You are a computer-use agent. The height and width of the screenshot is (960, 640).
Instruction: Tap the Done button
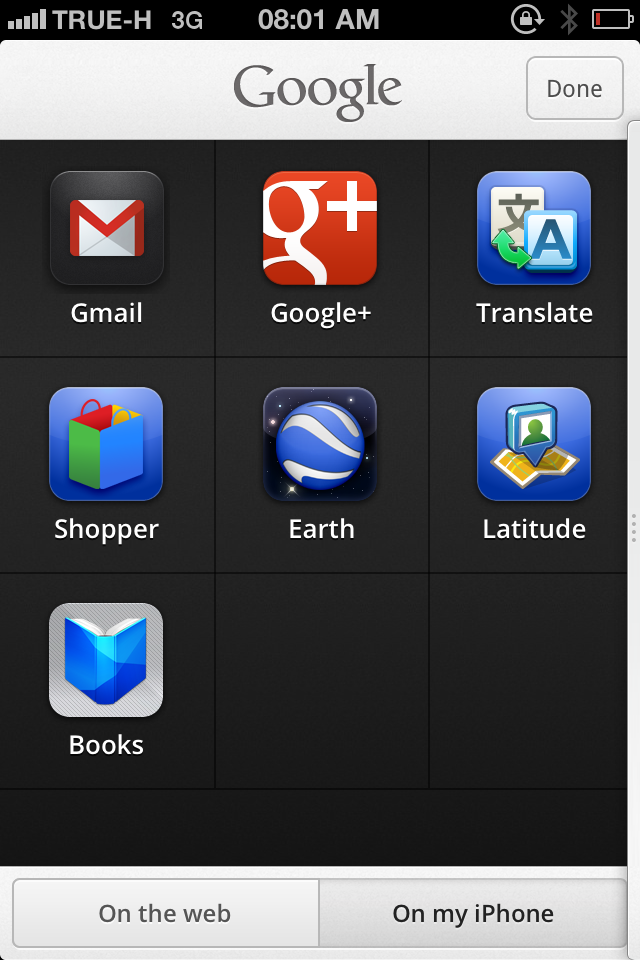pyautogui.click(x=574, y=89)
